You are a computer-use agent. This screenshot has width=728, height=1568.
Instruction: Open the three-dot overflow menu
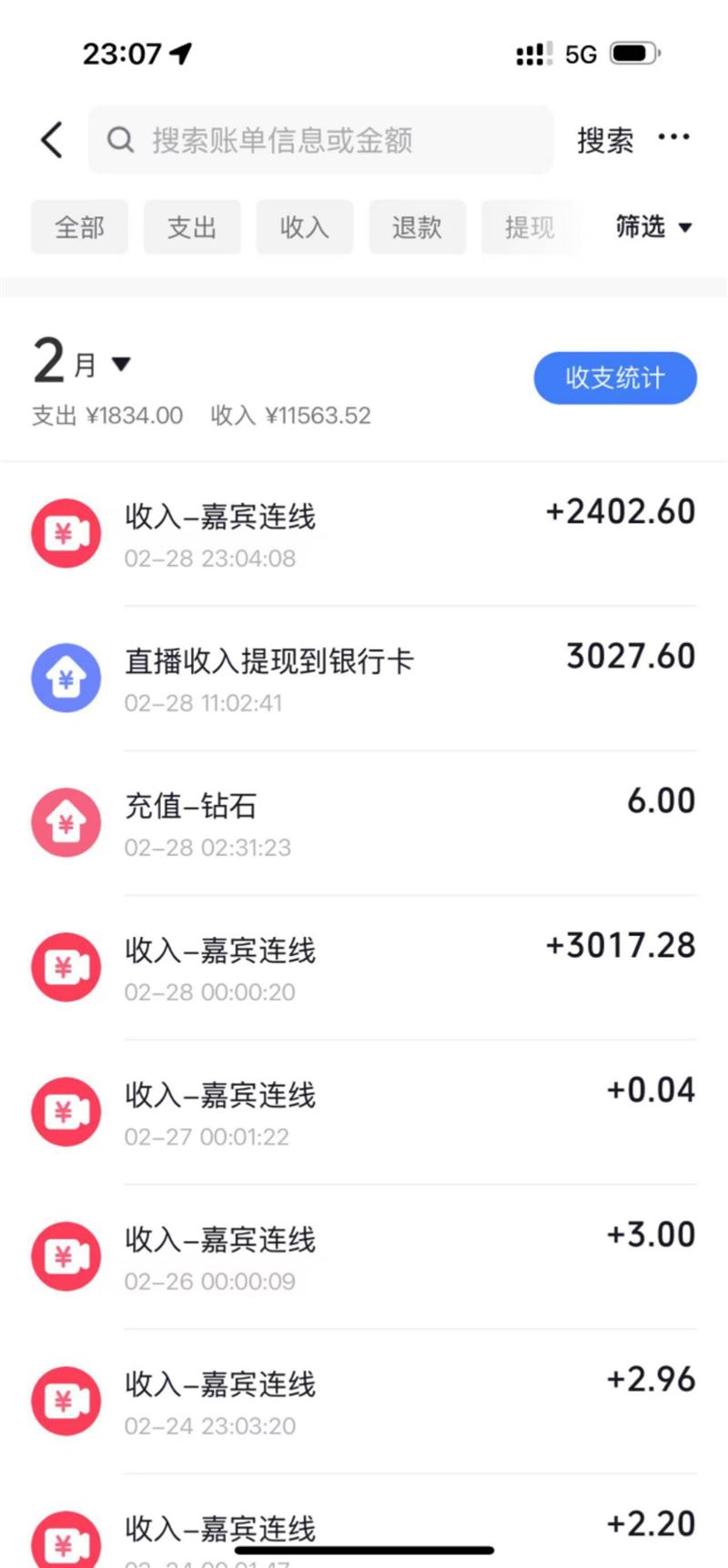coord(673,137)
